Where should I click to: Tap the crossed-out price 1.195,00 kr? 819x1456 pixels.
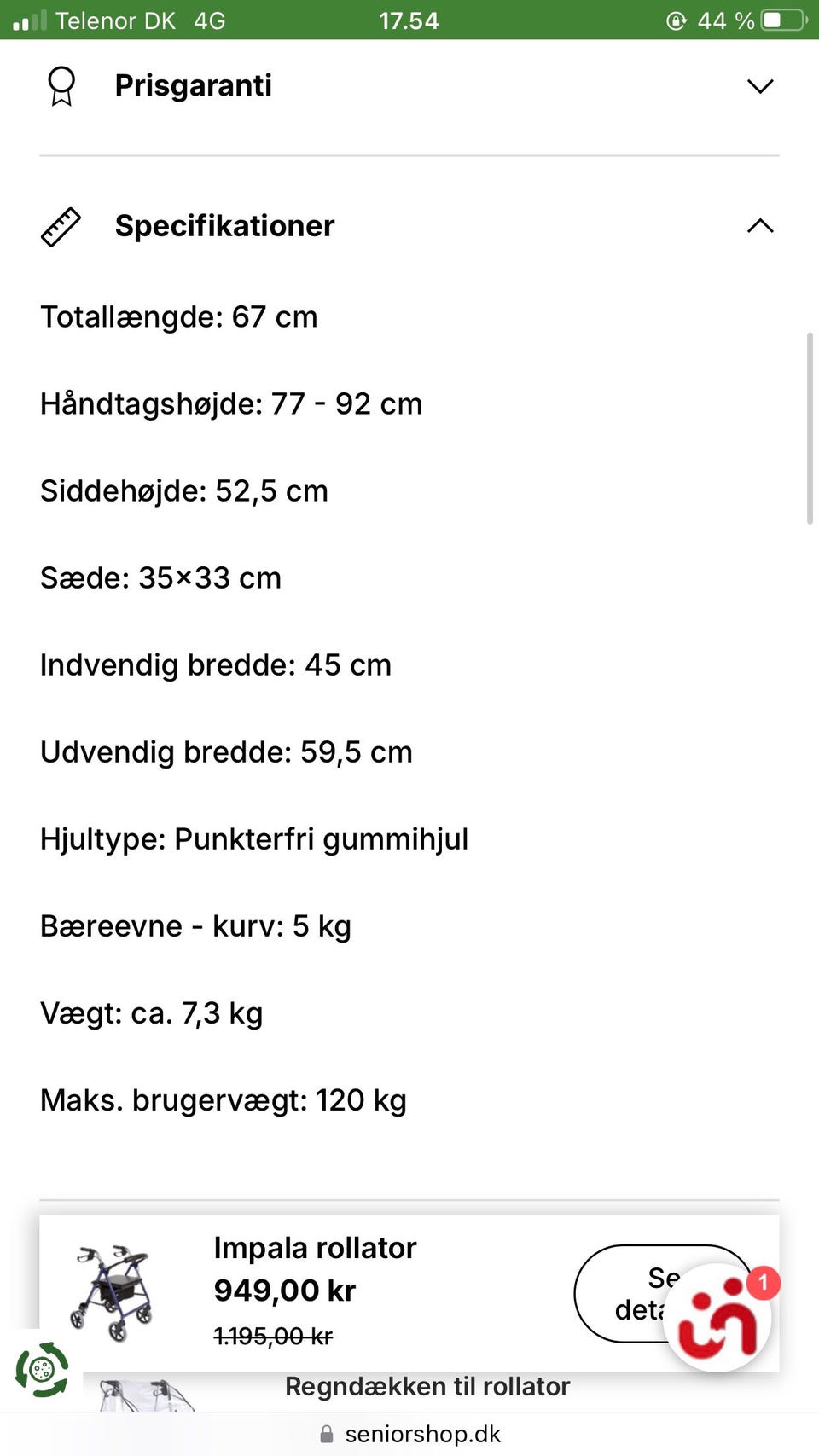[273, 1336]
